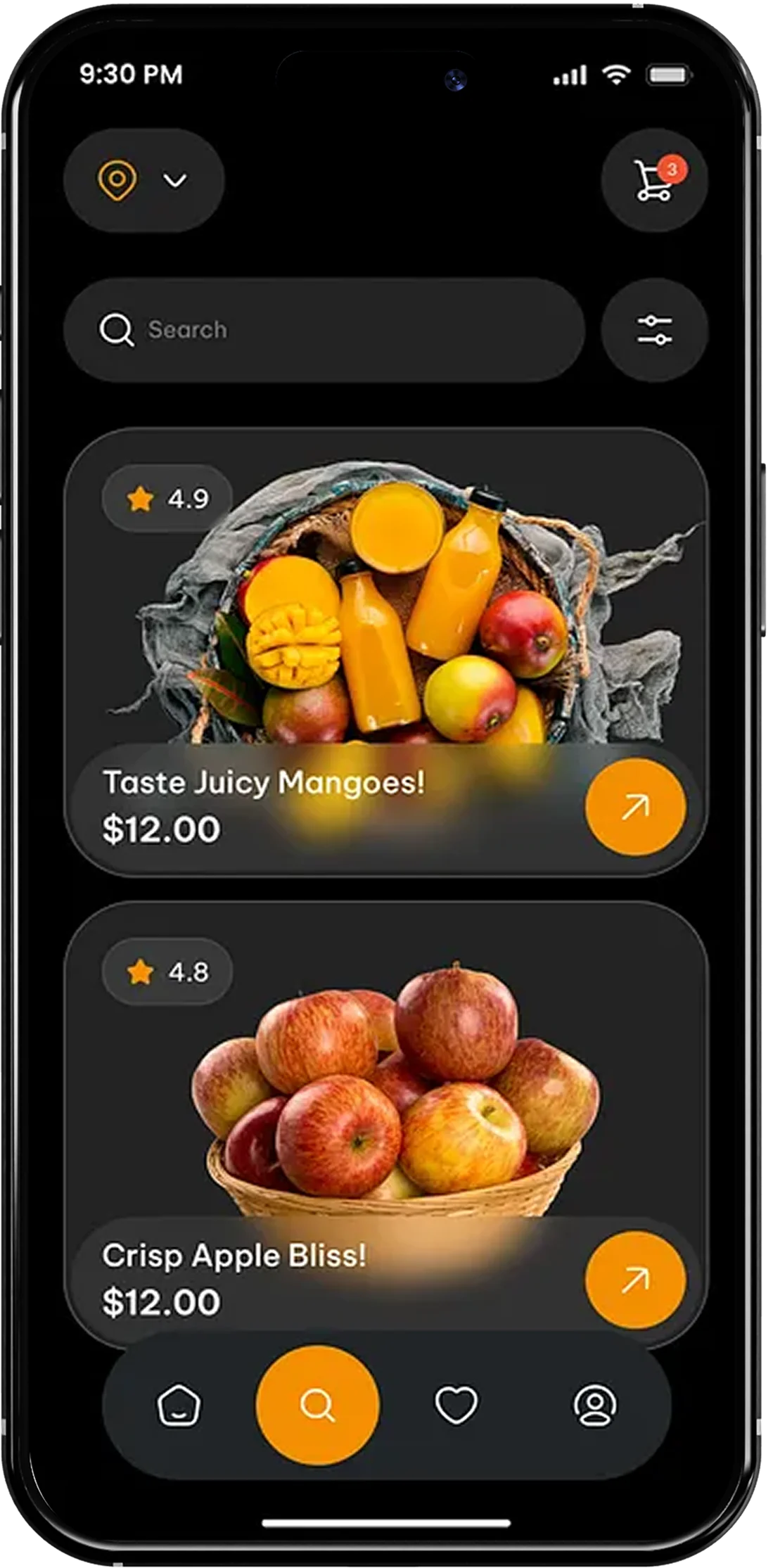773x1568 pixels.
Task: Select the search tab in bottom bar
Action: tap(317, 1406)
